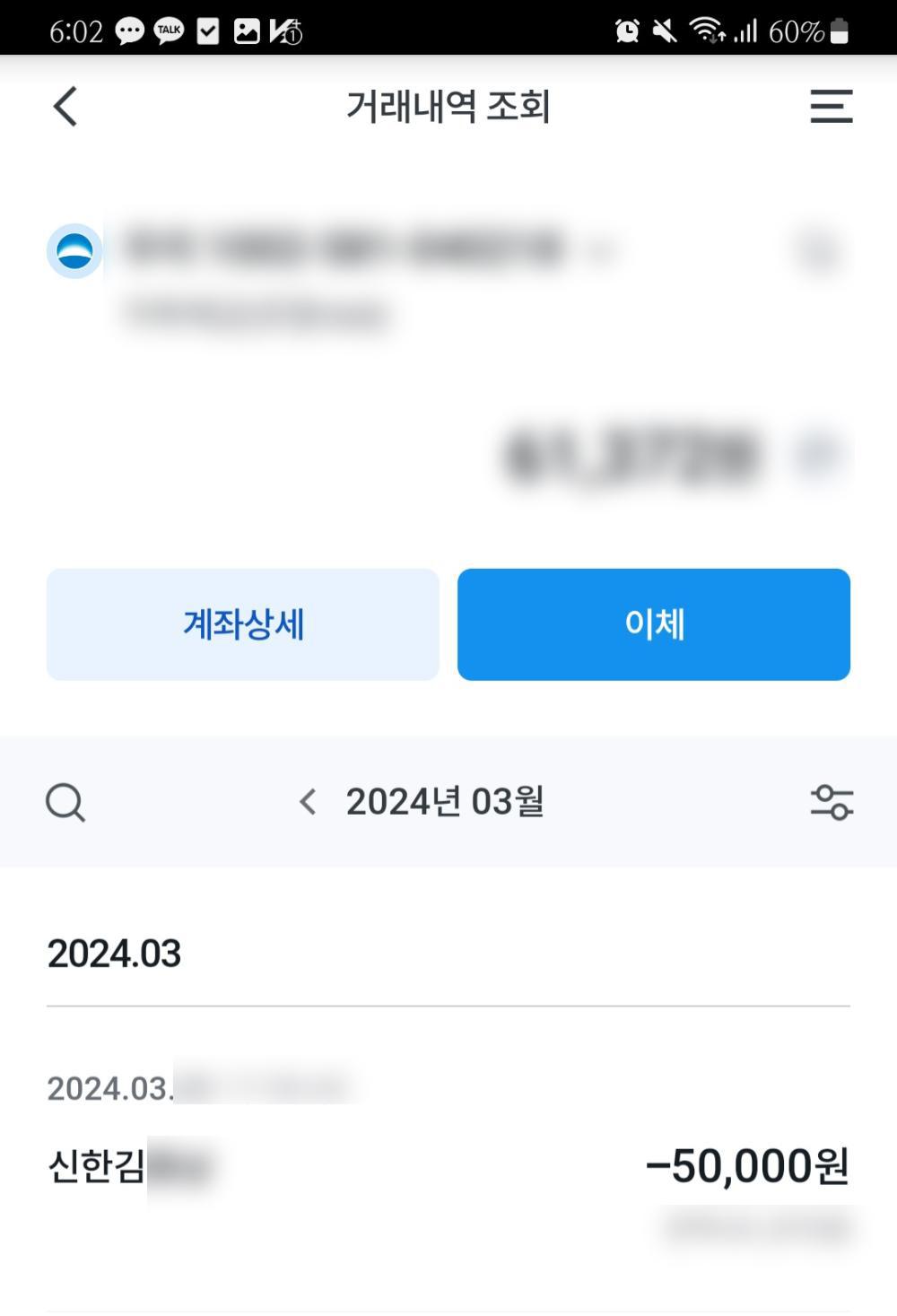Search transactions with magnifier icon
This screenshot has width=897, height=1316.
pyautogui.click(x=65, y=802)
